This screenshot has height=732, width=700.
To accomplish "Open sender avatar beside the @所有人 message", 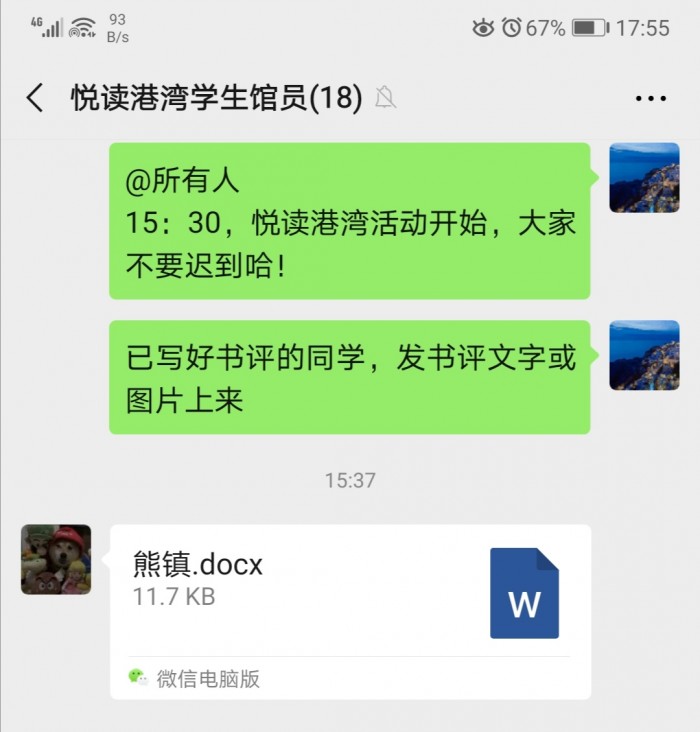I will (x=644, y=178).
